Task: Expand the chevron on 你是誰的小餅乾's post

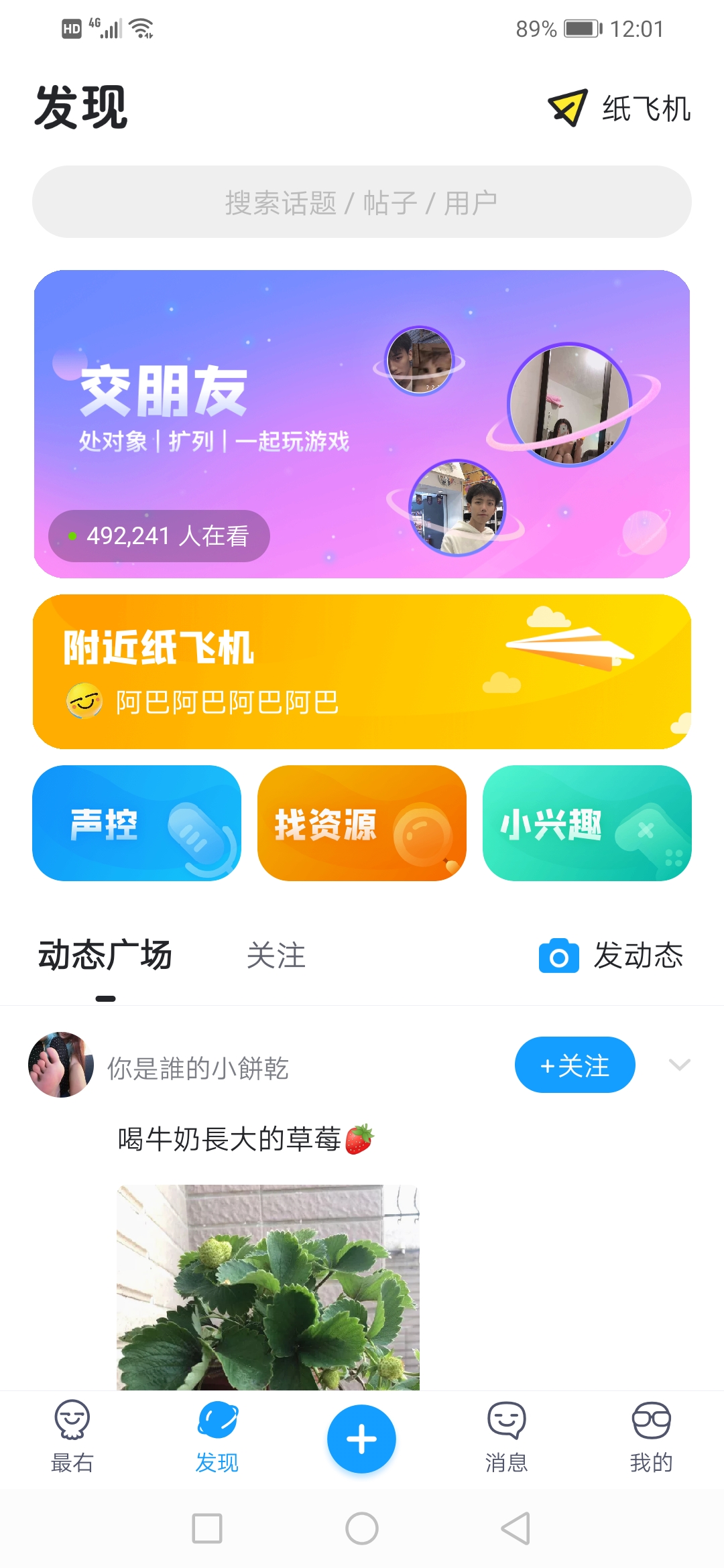Action: tap(679, 1065)
